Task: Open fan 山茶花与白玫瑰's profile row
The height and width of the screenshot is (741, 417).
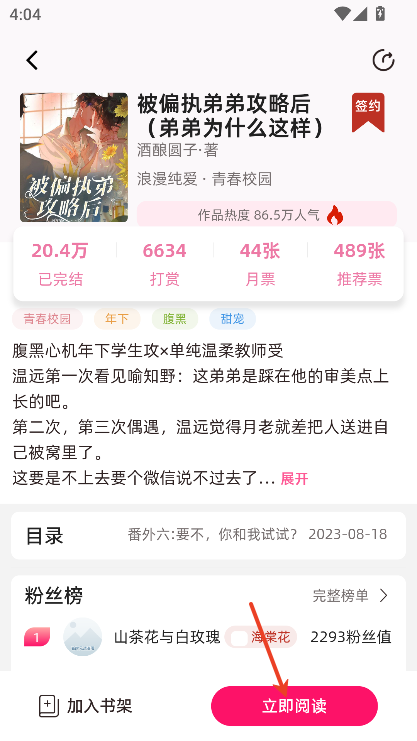Action: coord(208,637)
